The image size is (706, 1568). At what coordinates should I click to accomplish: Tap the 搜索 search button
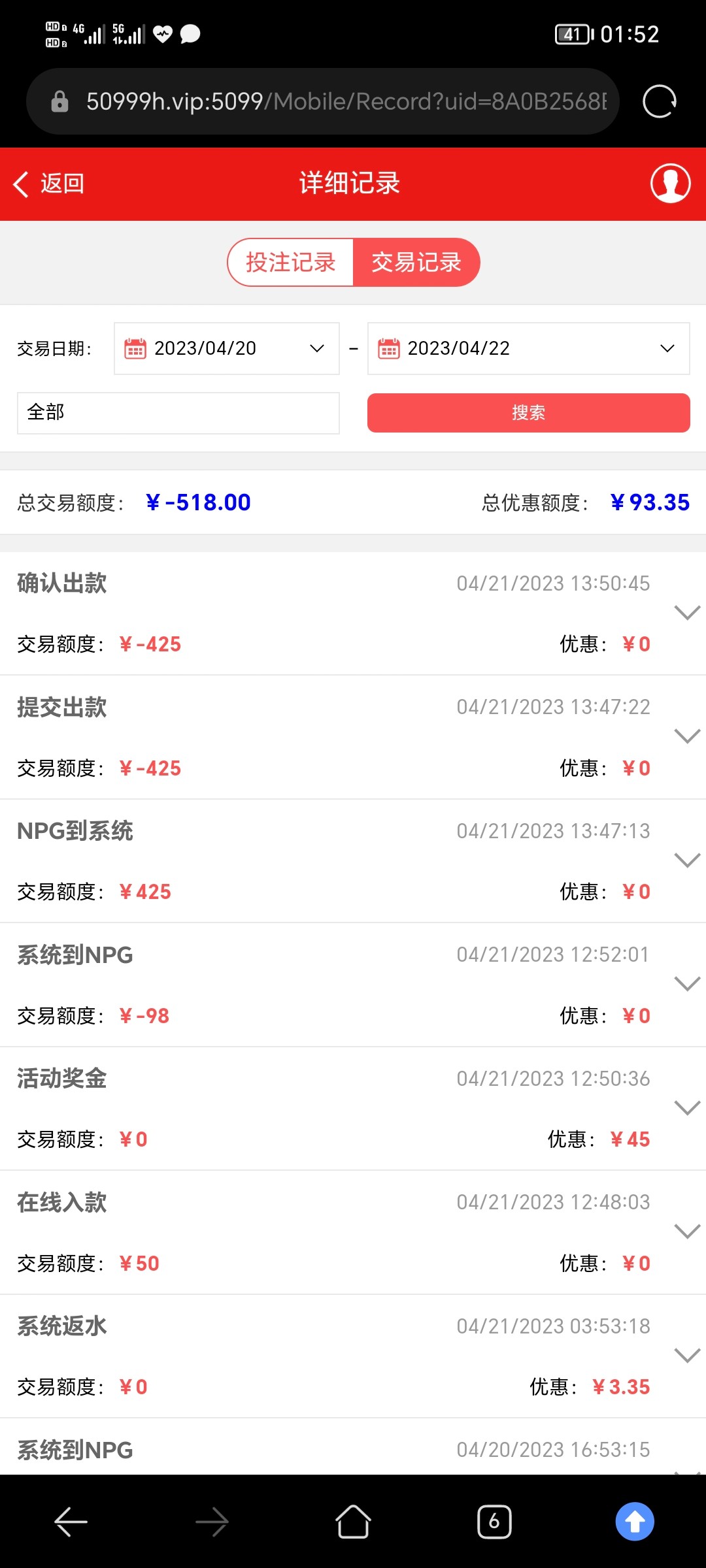click(528, 413)
